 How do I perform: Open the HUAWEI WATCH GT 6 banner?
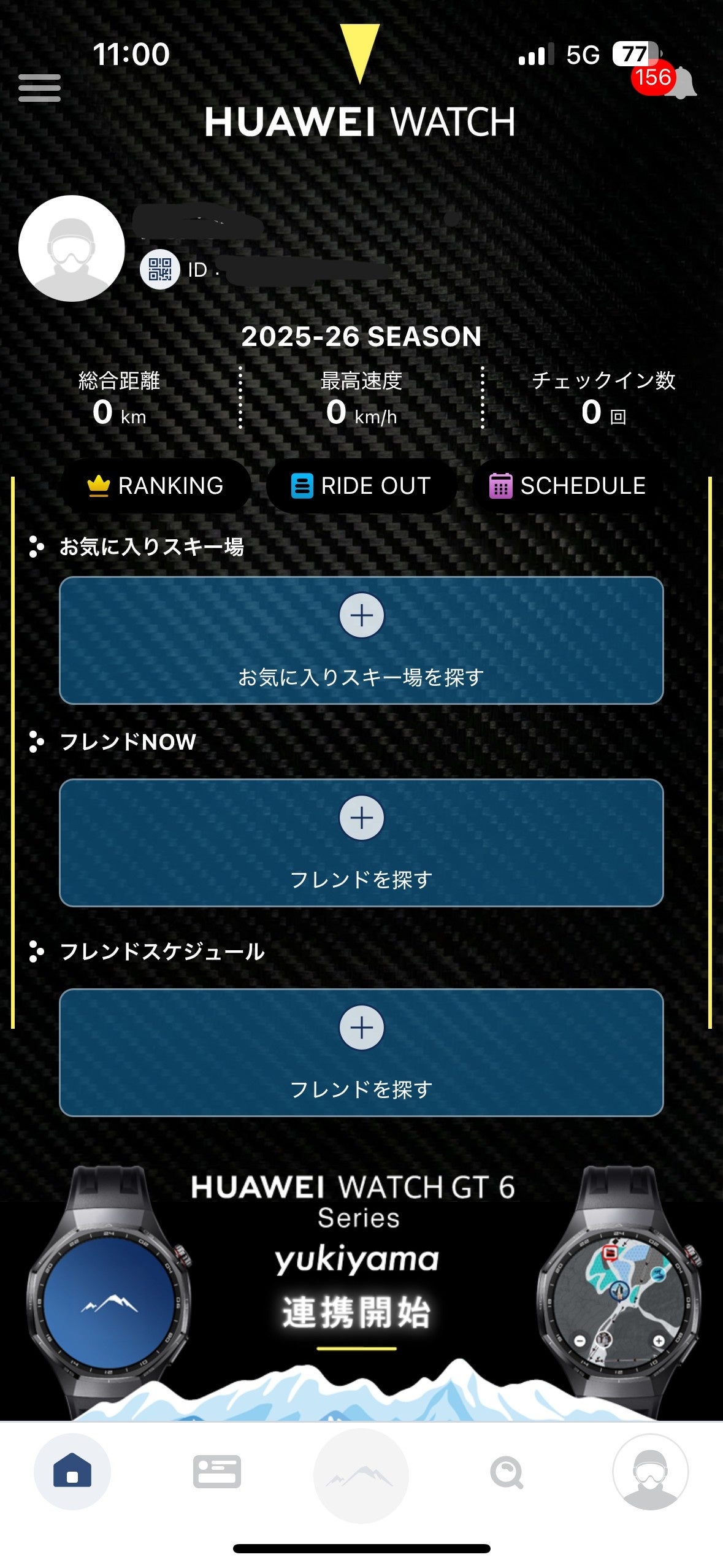pyautogui.click(x=361, y=1288)
